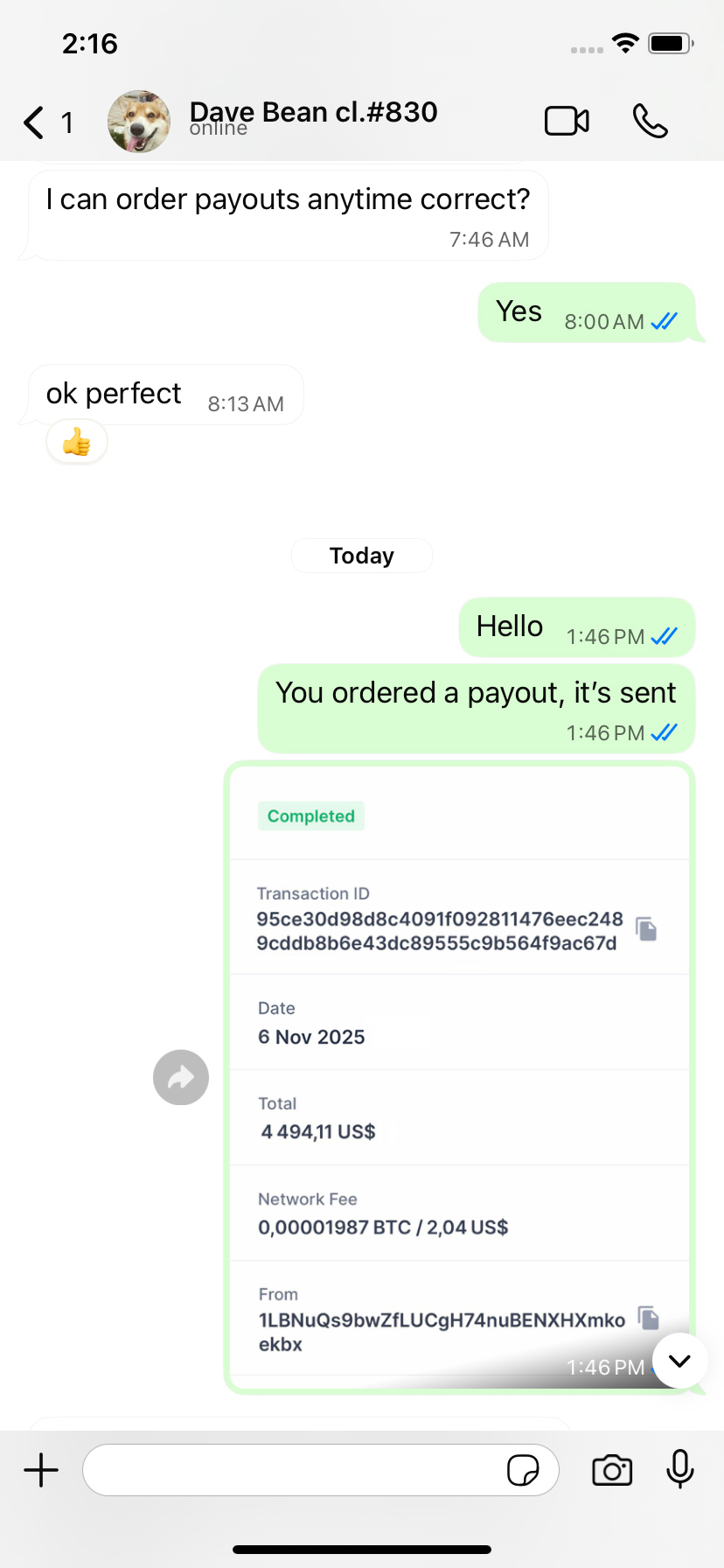Viewport: 724px width, 1568px height.
Task: Open the attachment plus menu
Action: [41, 1470]
